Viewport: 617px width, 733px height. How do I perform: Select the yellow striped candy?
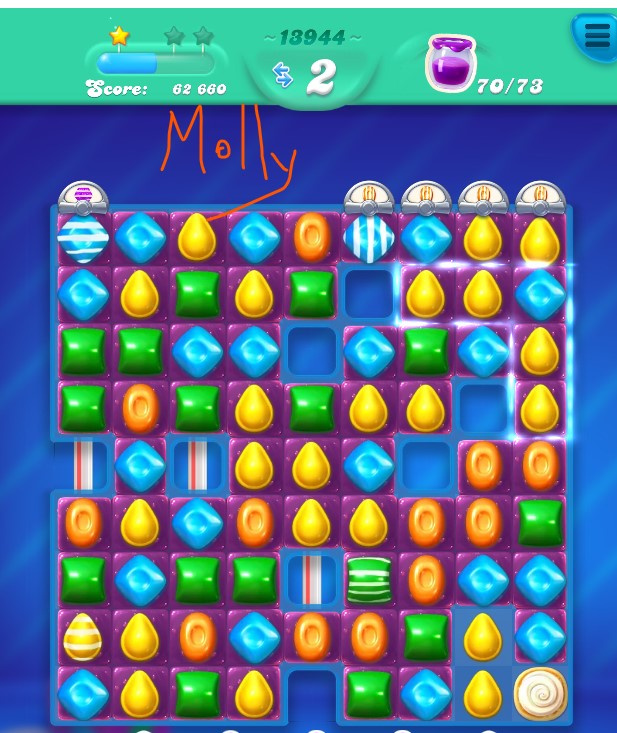coord(83,636)
